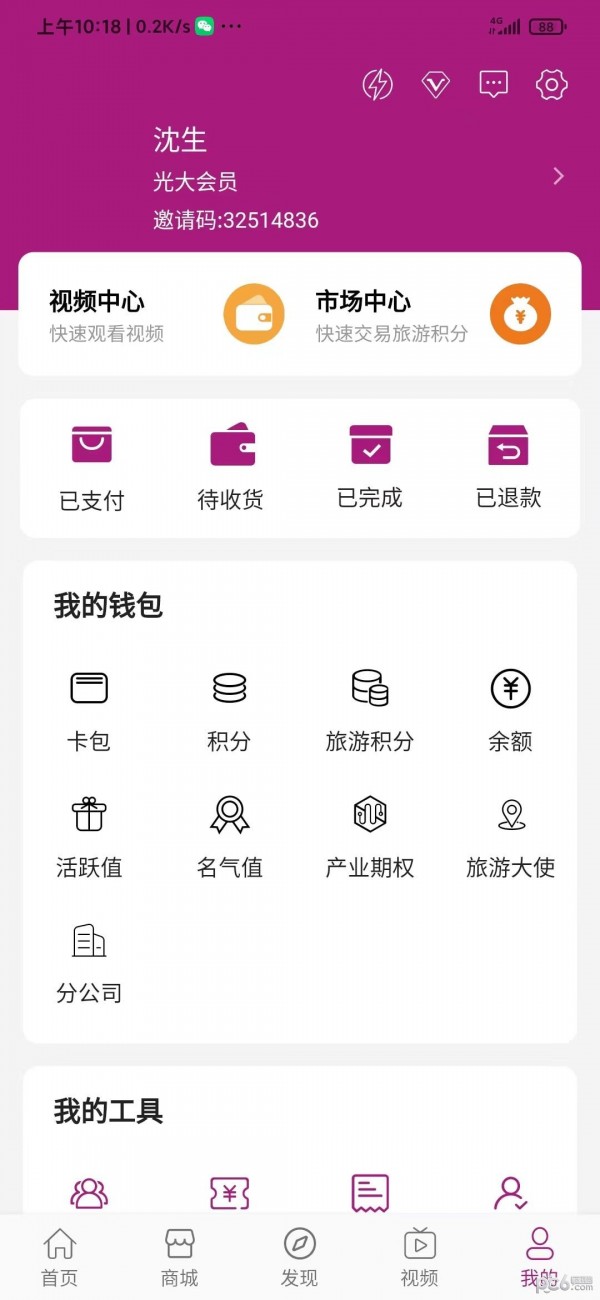Open 视频中心 card

(167, 314)
